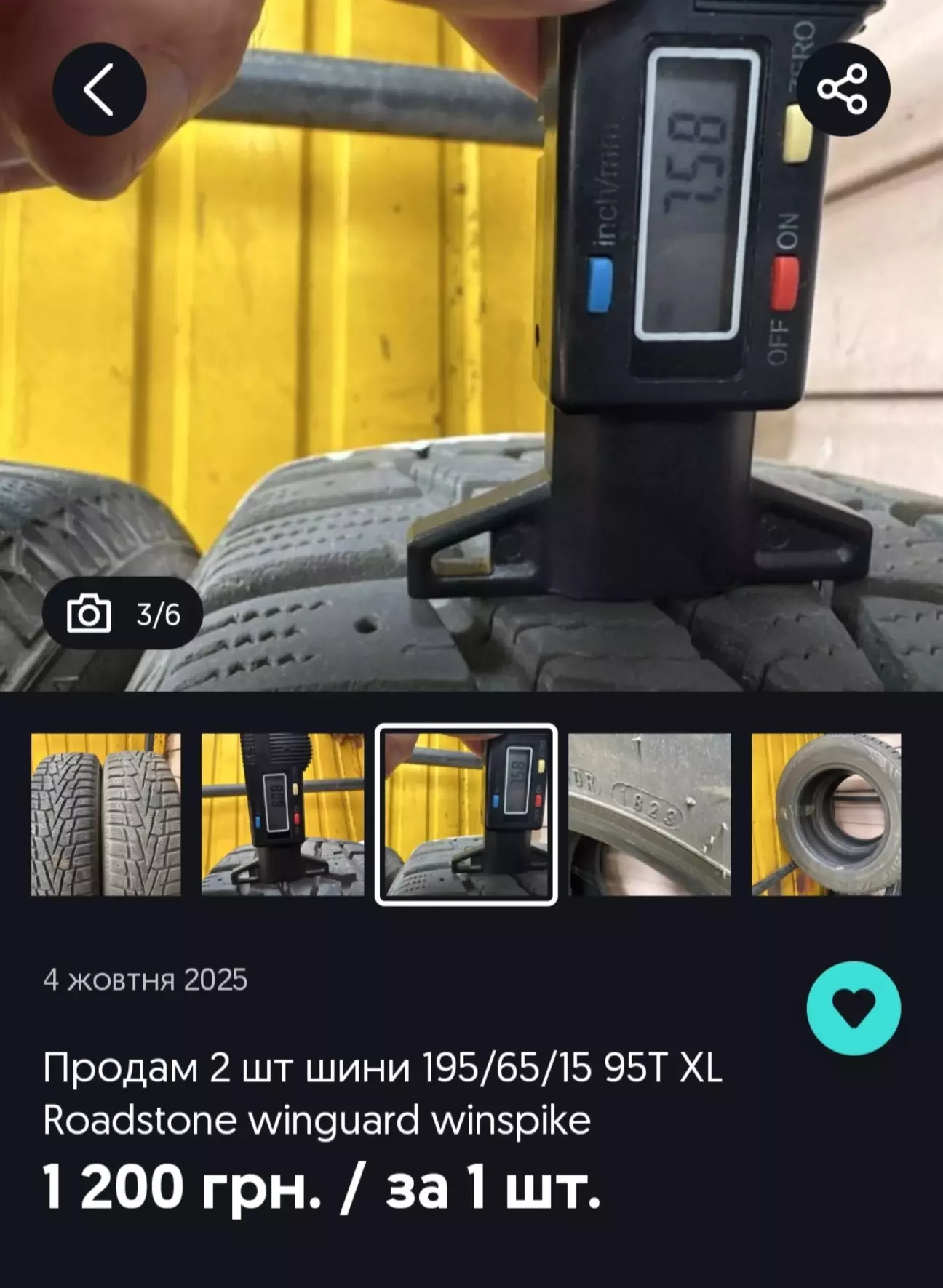The image size is (943, 1288).
Task: Share this tire listing
Action: point(843,89)
